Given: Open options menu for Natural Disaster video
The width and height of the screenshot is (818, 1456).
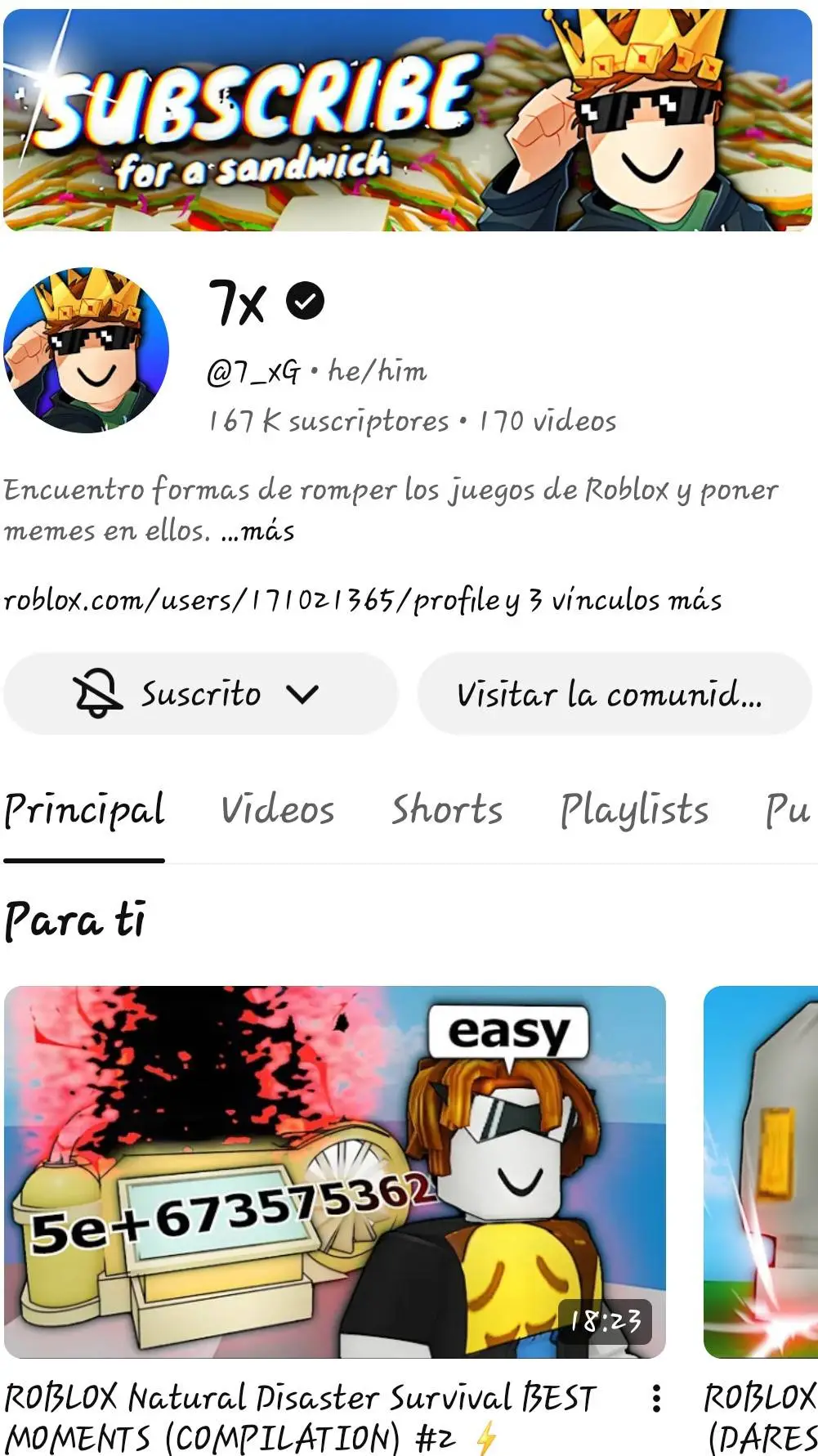Looking at the screenshot, I should point(656,1399).
